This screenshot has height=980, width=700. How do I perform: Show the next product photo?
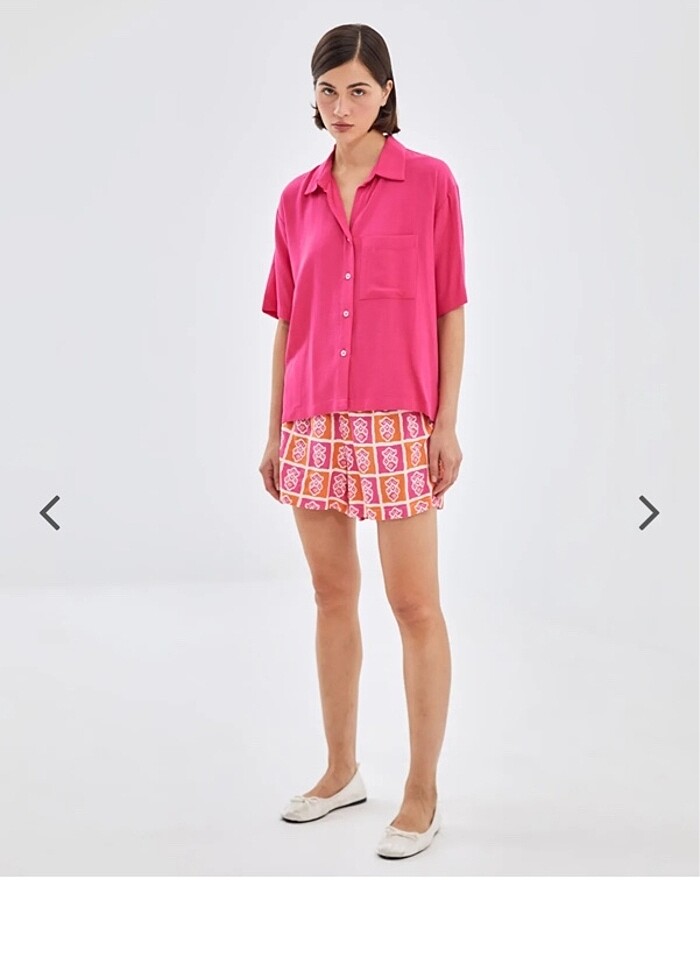point(649,513)
